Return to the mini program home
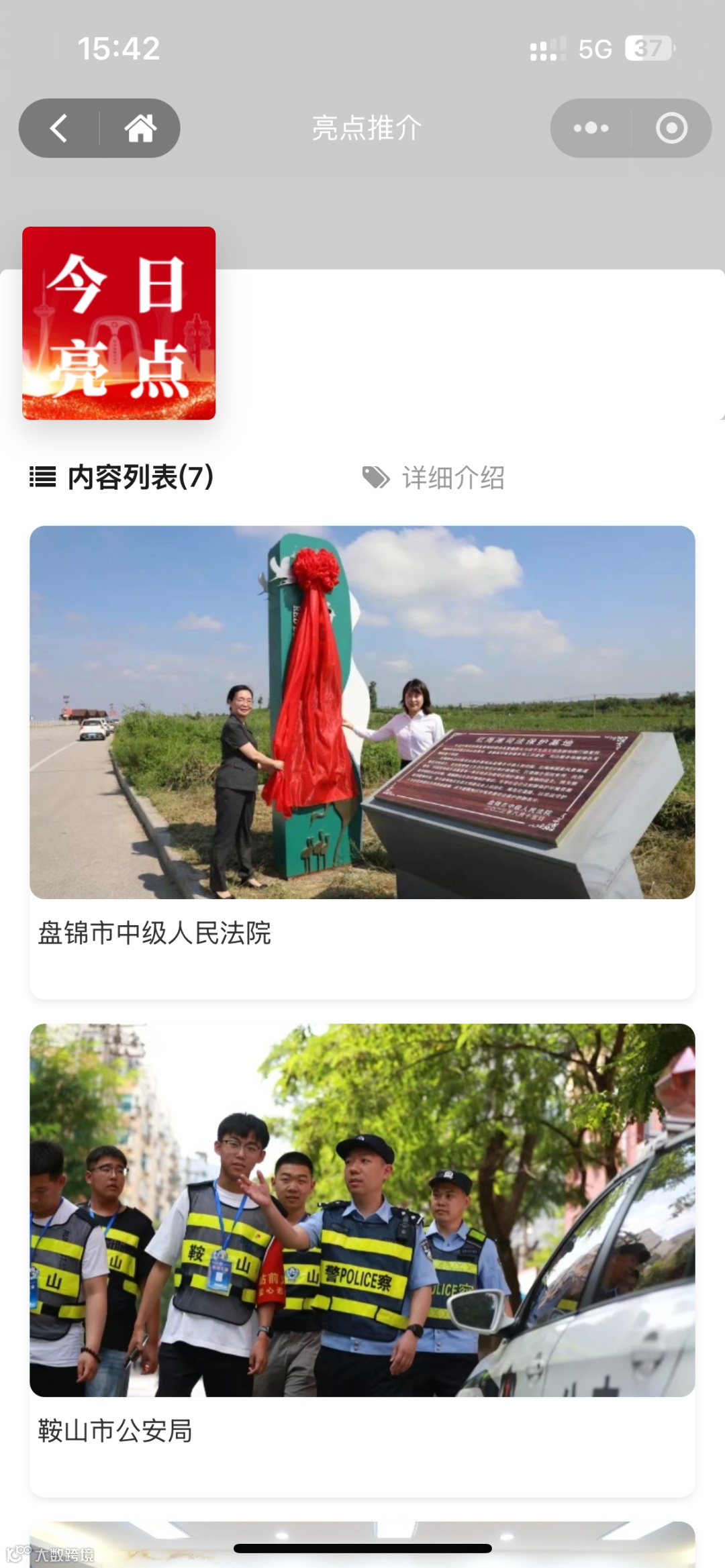The image size is (725, 1568). pos(140,128)
